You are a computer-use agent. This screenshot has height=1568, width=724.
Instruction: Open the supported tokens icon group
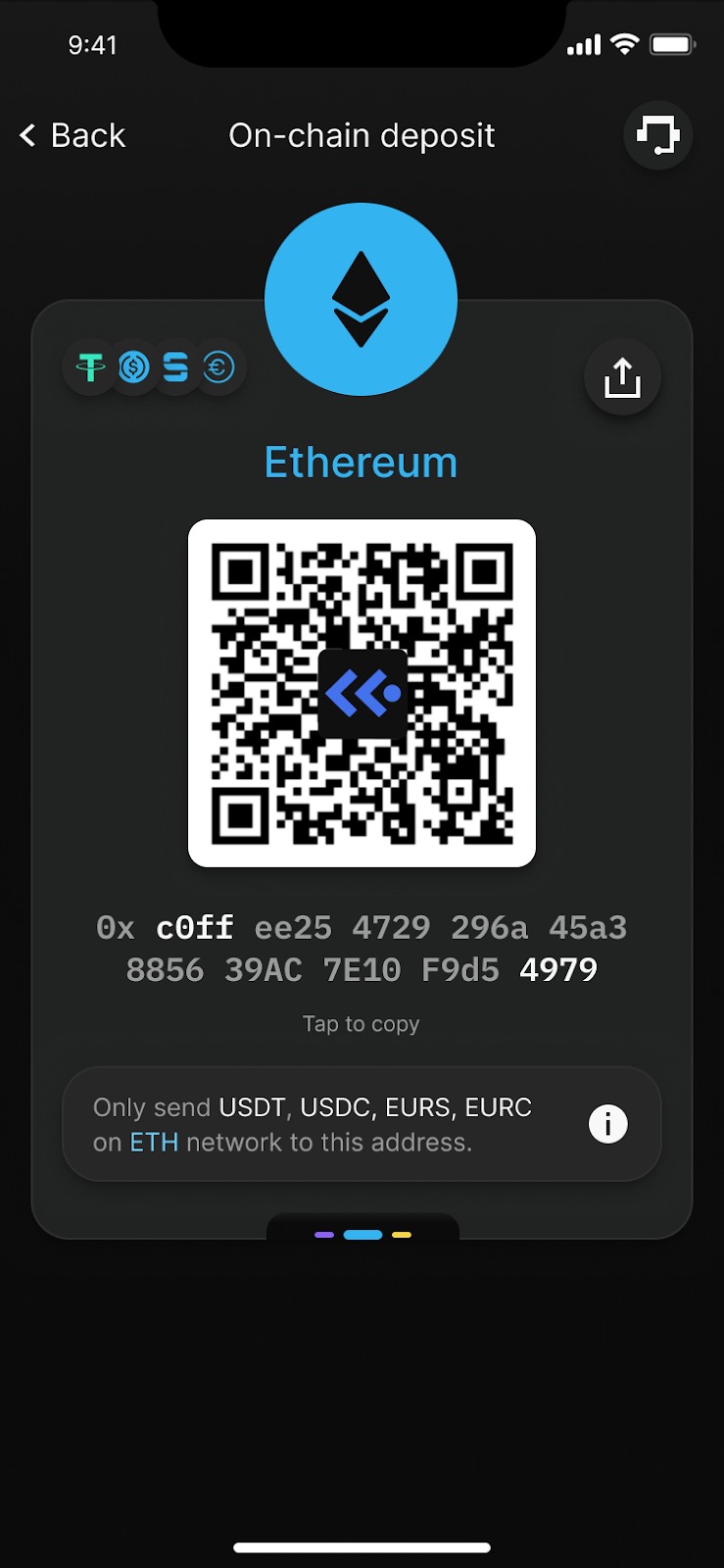(x=155, y=367)
